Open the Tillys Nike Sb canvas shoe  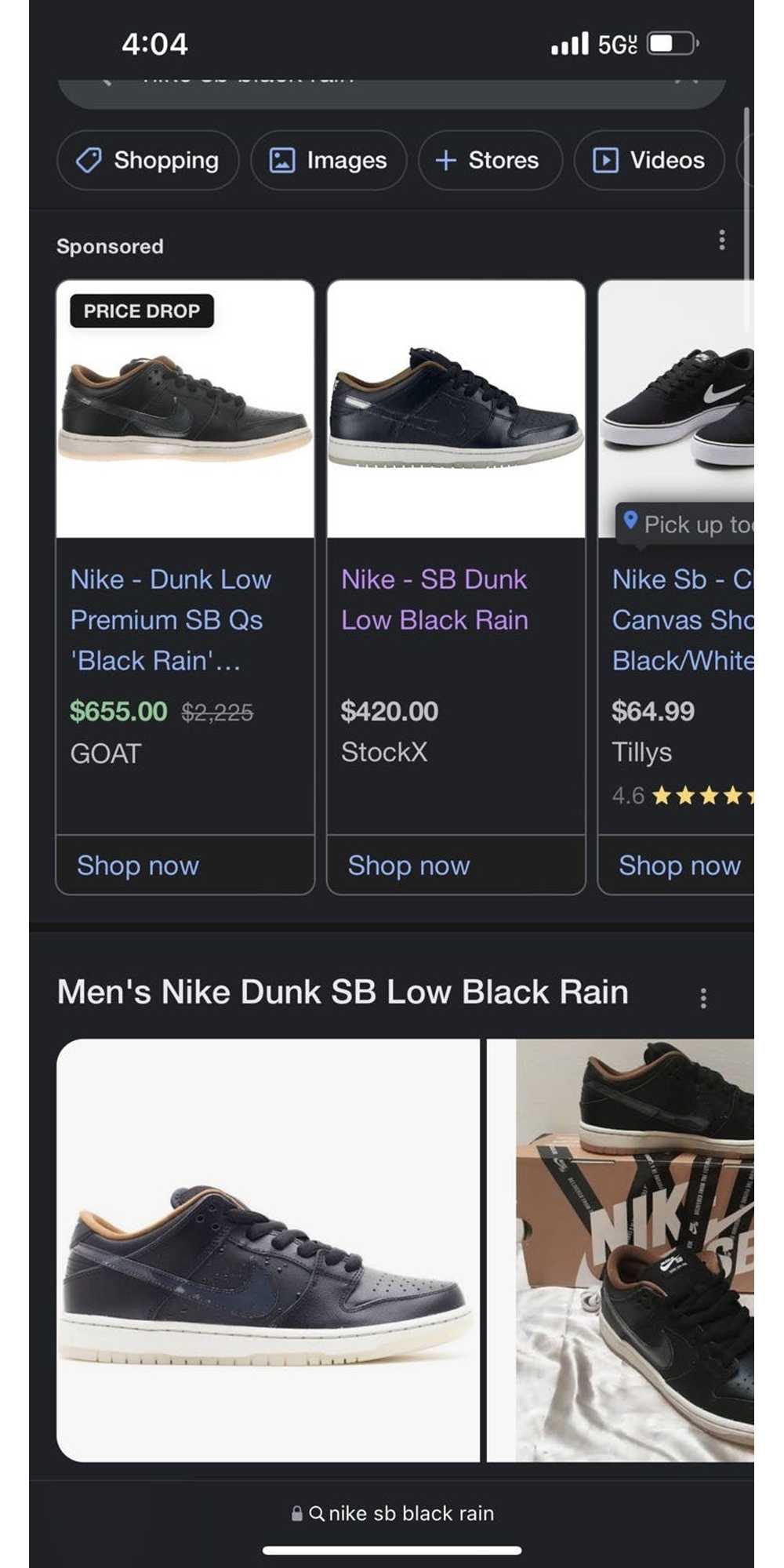click(x=681, y=619)
